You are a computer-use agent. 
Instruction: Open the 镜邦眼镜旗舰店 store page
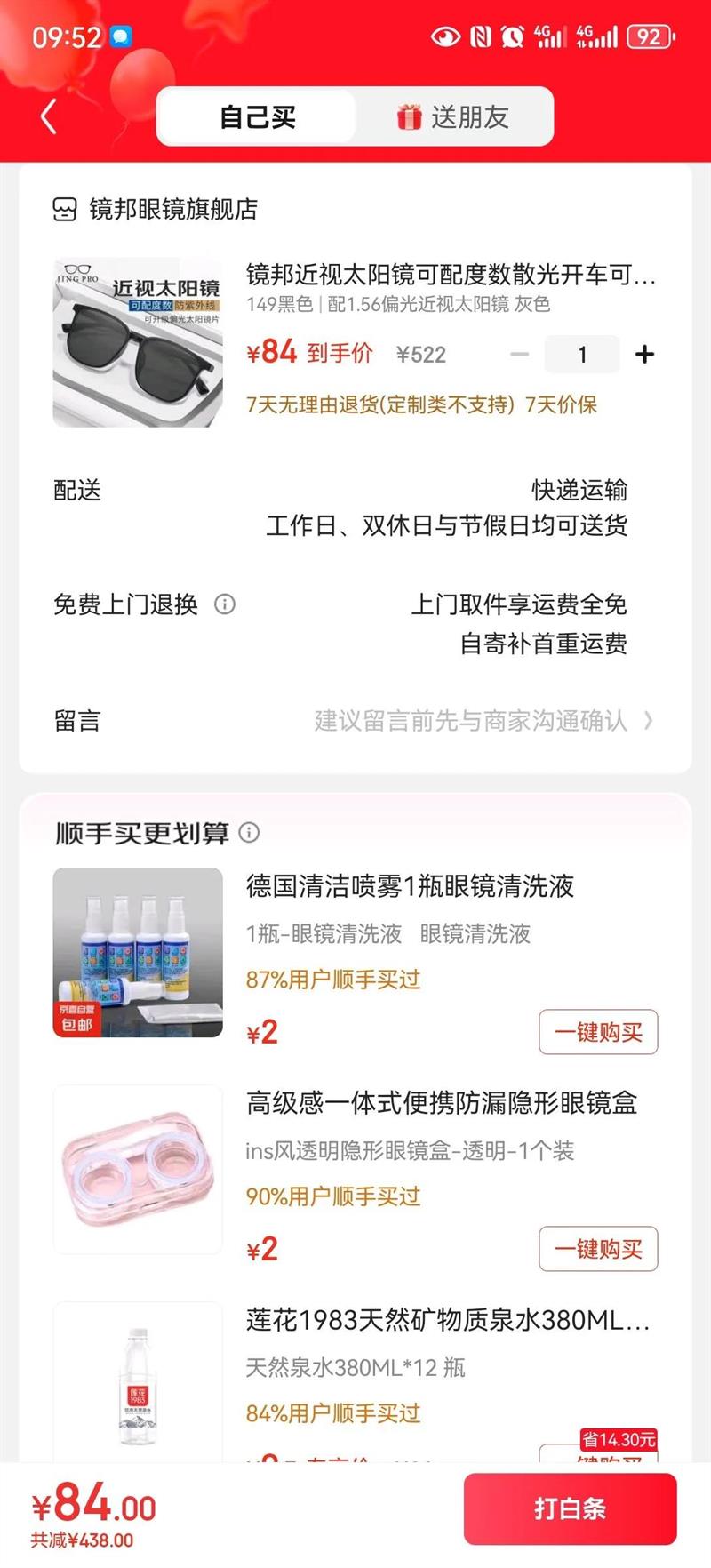(x=156, y=210)
